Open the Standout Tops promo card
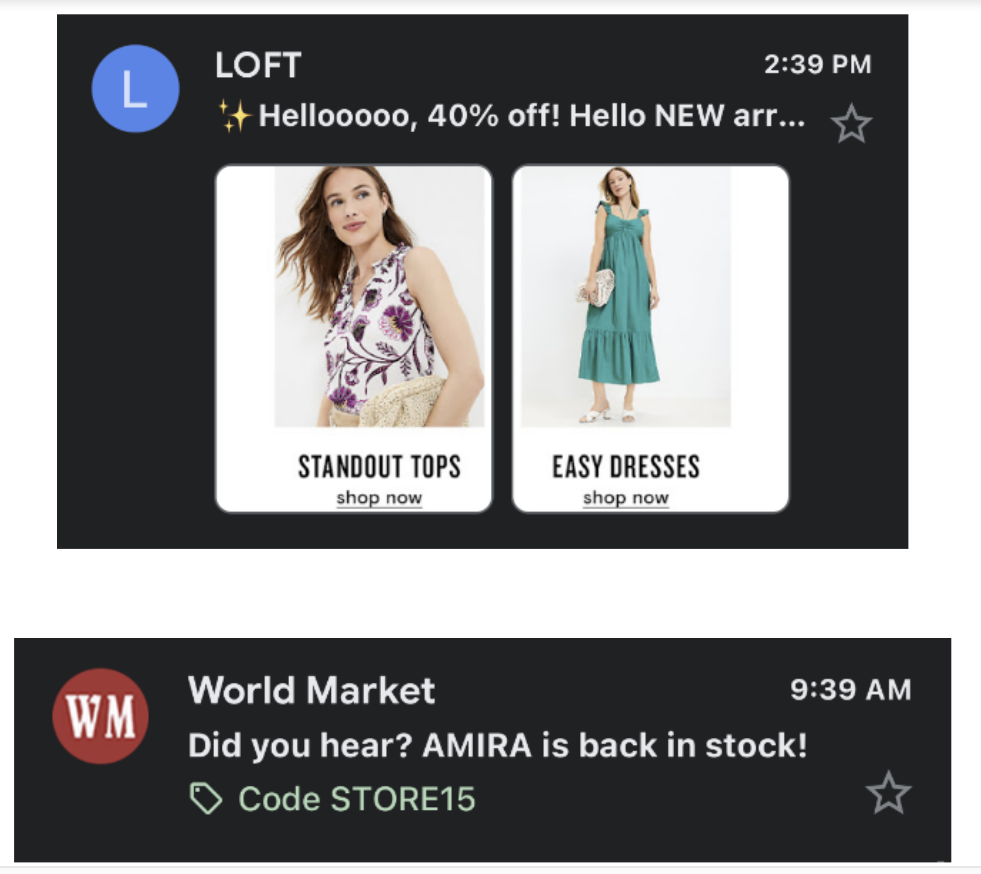The height and width of the screenshot is (874, 981). (x=354, y=338)
